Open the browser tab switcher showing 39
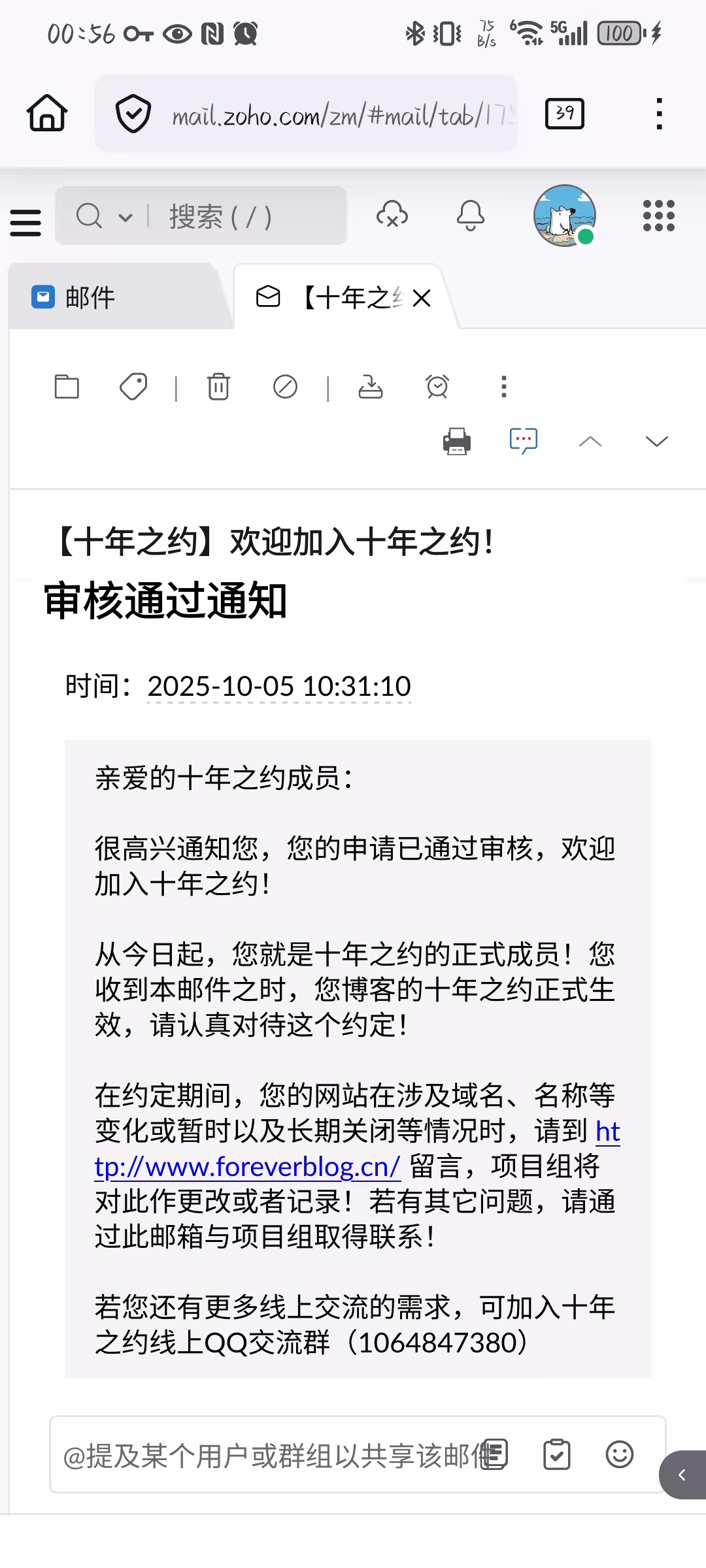 [564, 114]
